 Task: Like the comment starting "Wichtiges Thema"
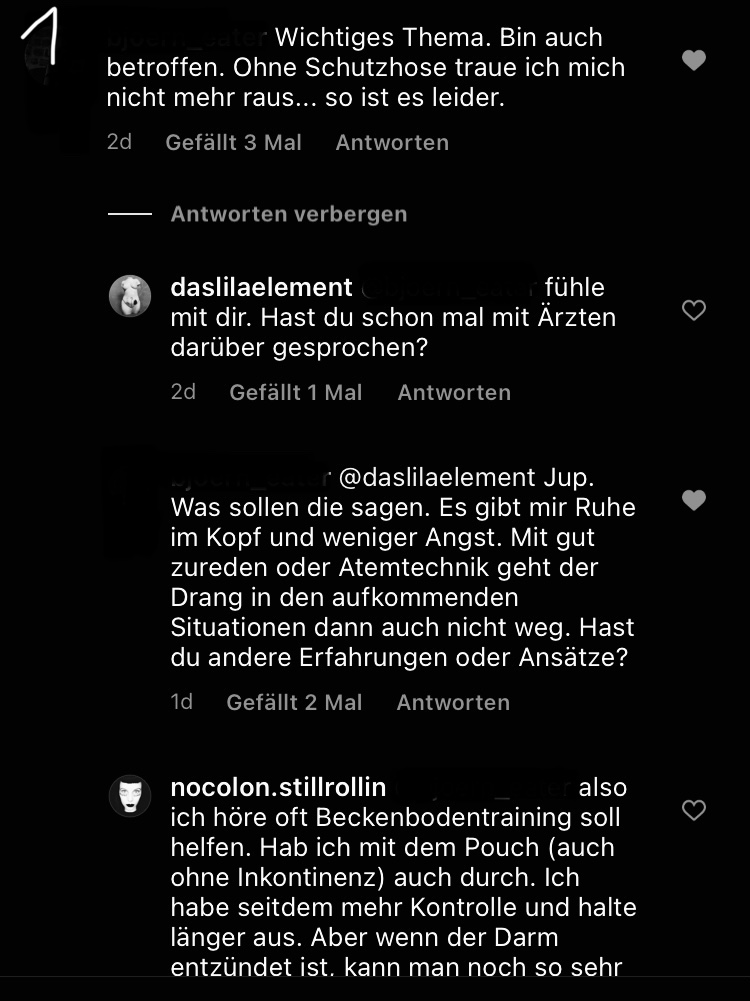(694, 60)
